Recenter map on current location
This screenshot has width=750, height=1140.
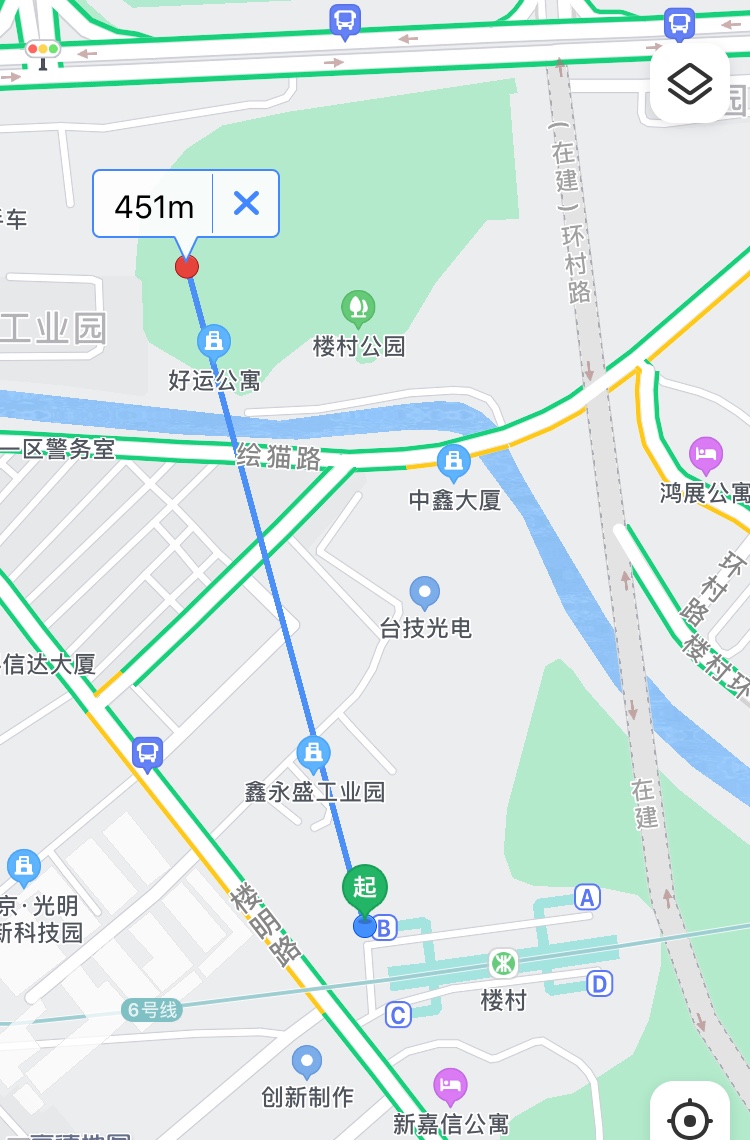tap(690, 1117)
